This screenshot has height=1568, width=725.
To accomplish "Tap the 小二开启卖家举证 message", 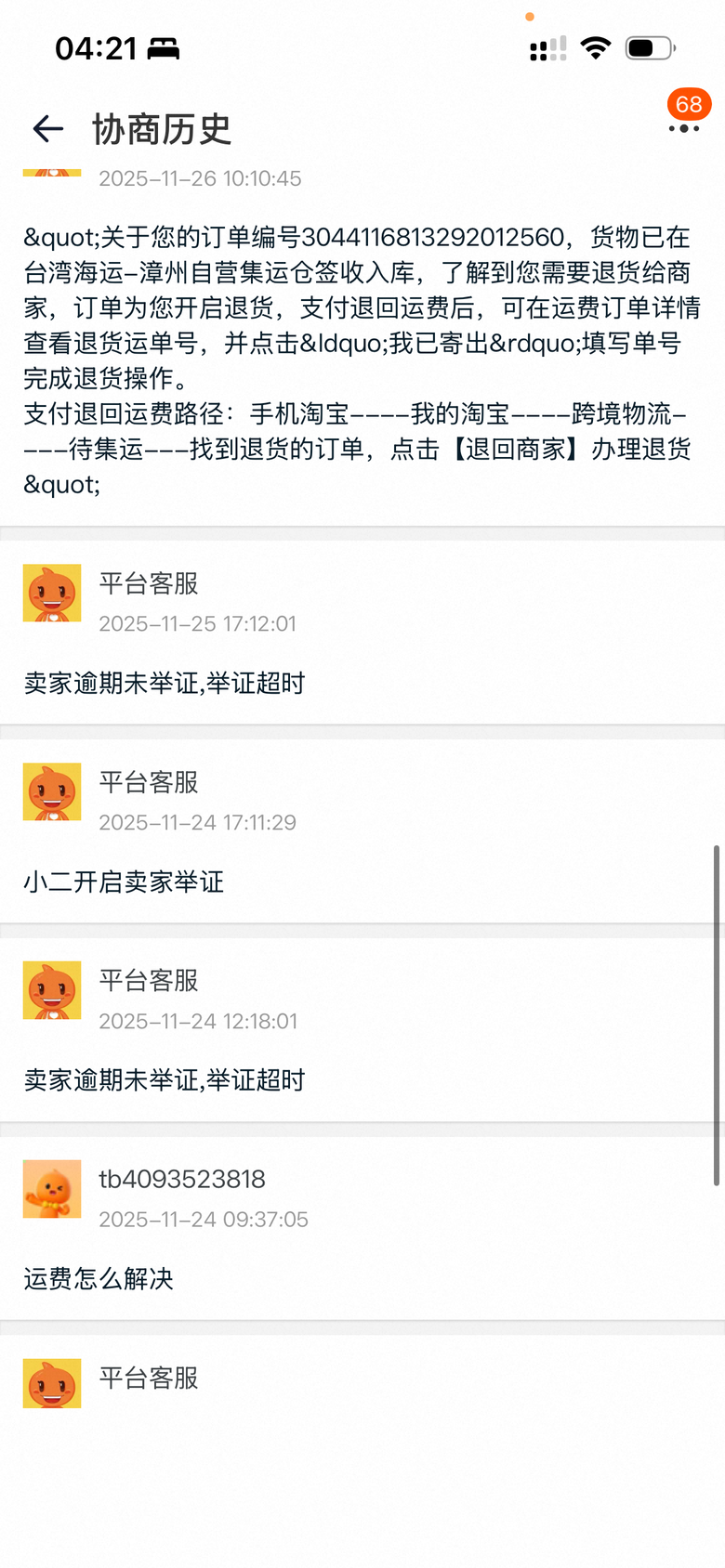I will (x=122, y=882).
